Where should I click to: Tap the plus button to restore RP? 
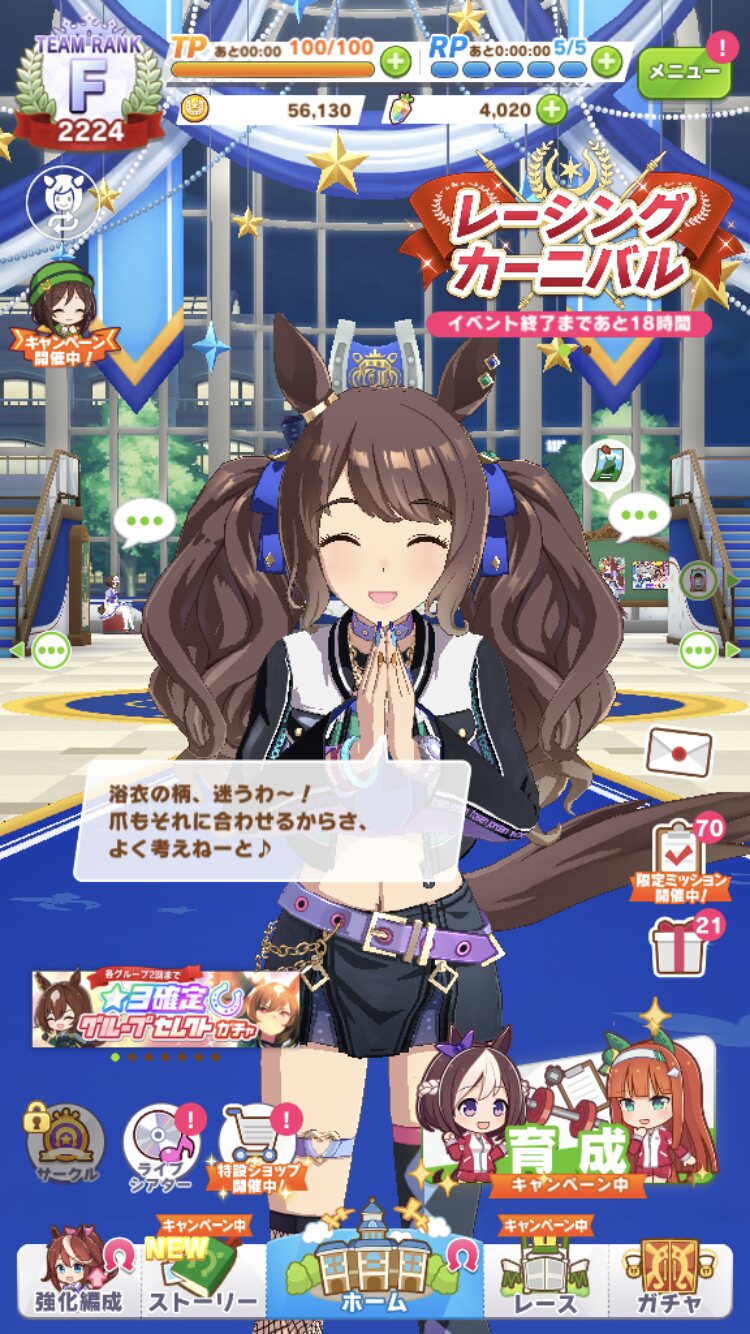click(606, 62)
